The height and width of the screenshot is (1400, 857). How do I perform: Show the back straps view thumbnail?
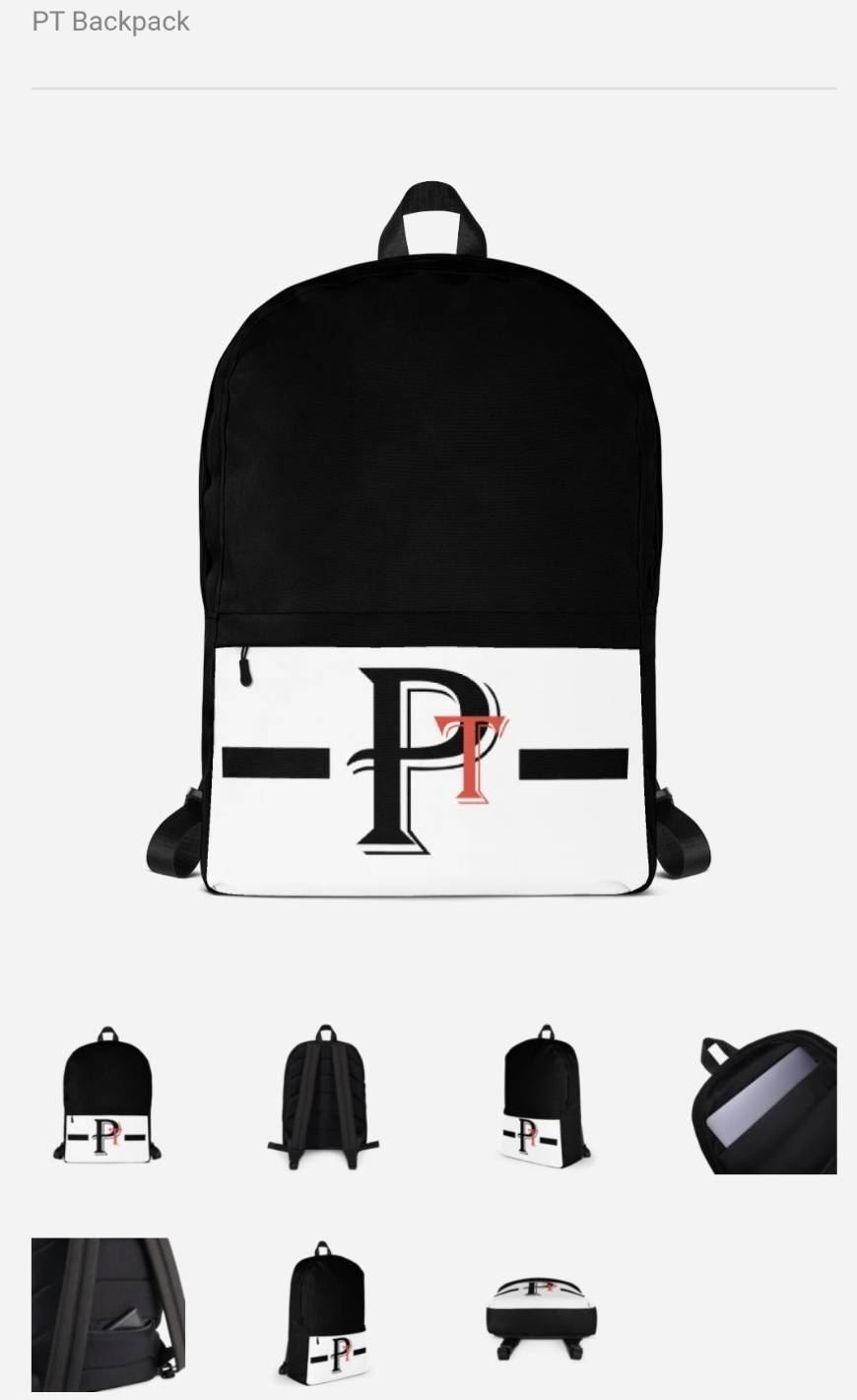click(x=324, y=1097)
